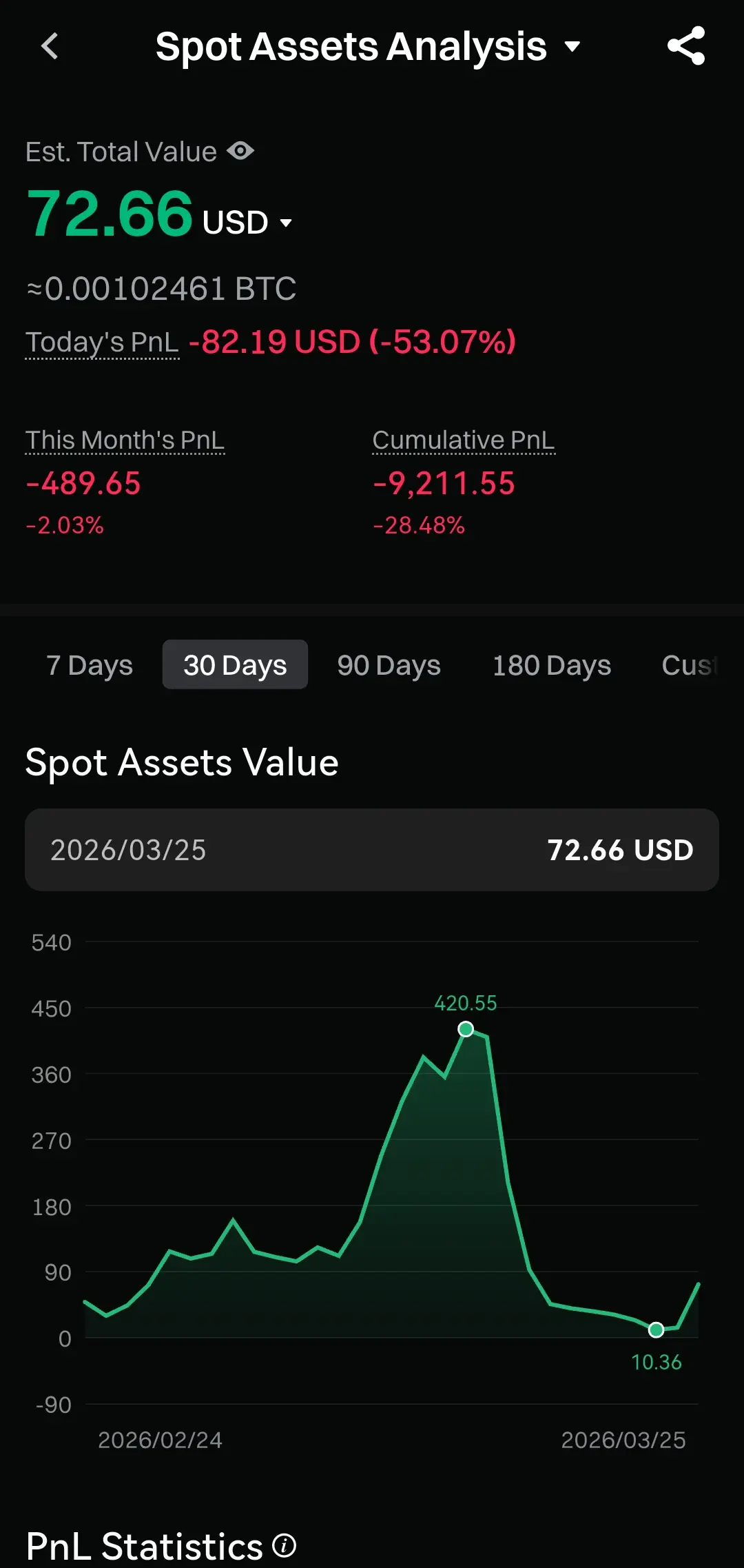Change the USD currency unit

247,223
